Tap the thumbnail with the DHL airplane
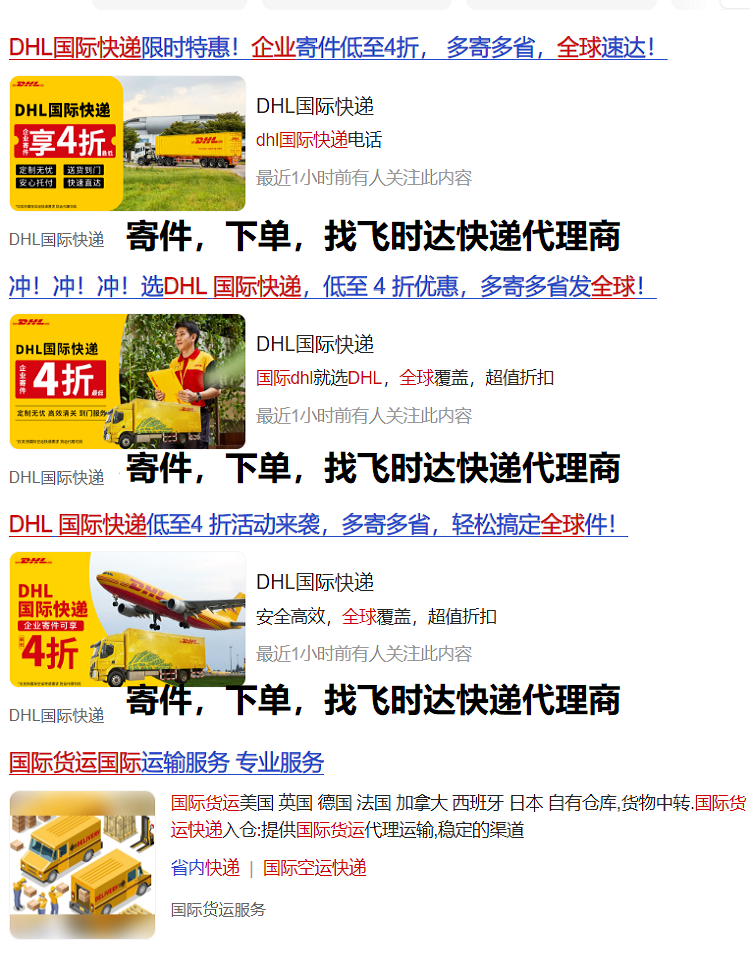This screenshot has width=750, height=959. (127, 619)
